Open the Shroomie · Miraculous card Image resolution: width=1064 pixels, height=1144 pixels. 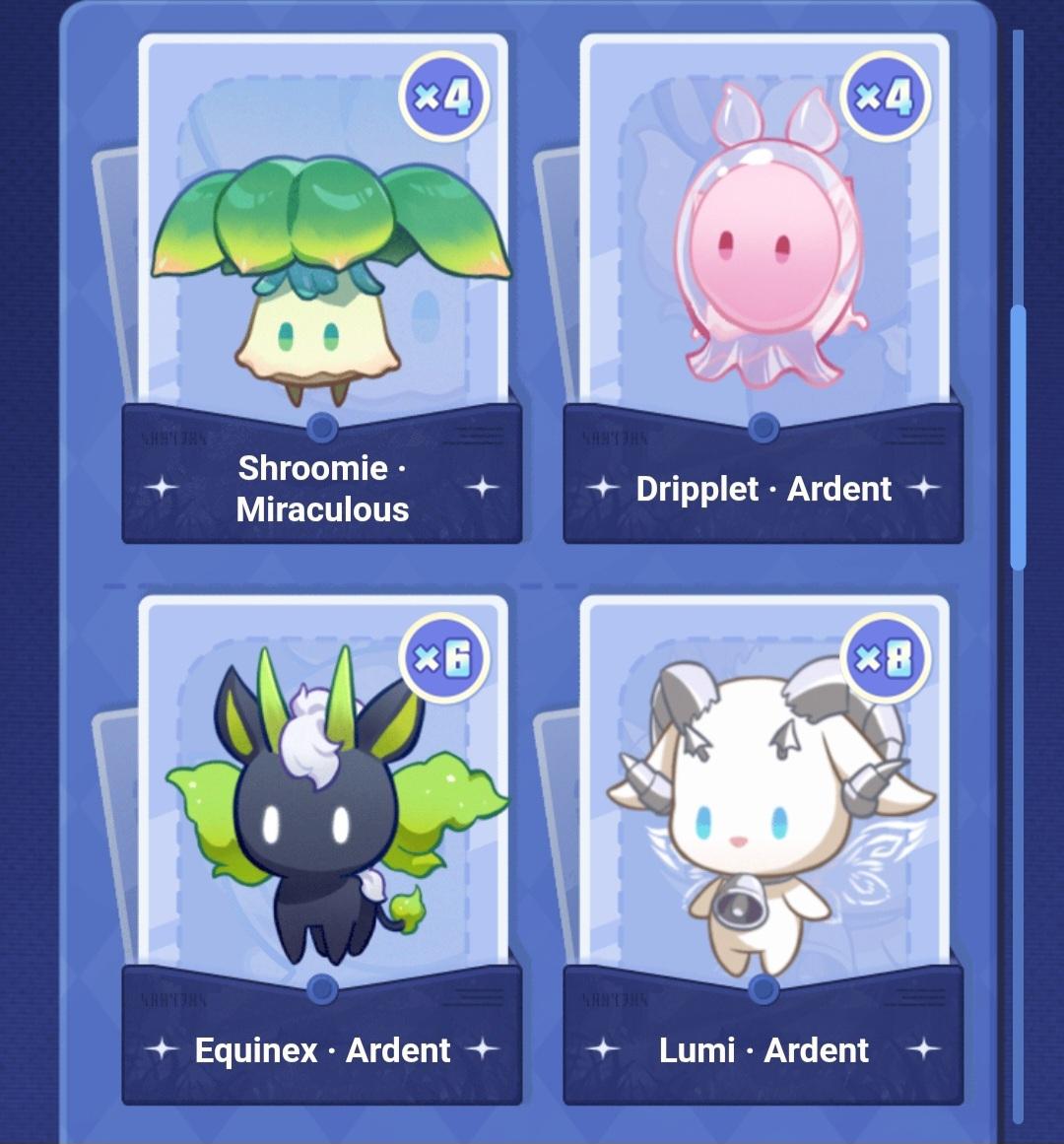322,286
